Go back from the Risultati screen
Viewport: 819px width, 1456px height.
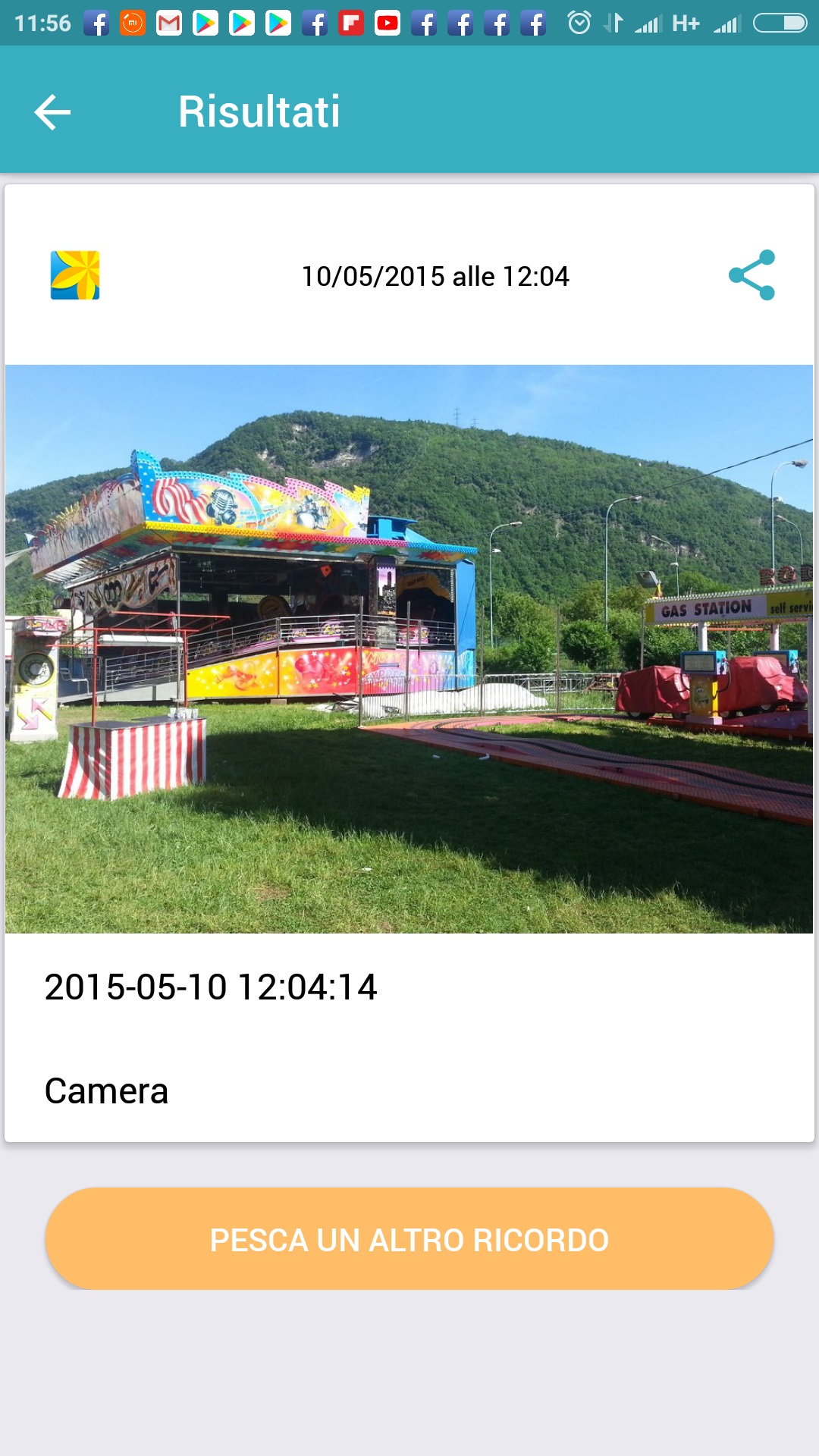(x=52, y=112)
